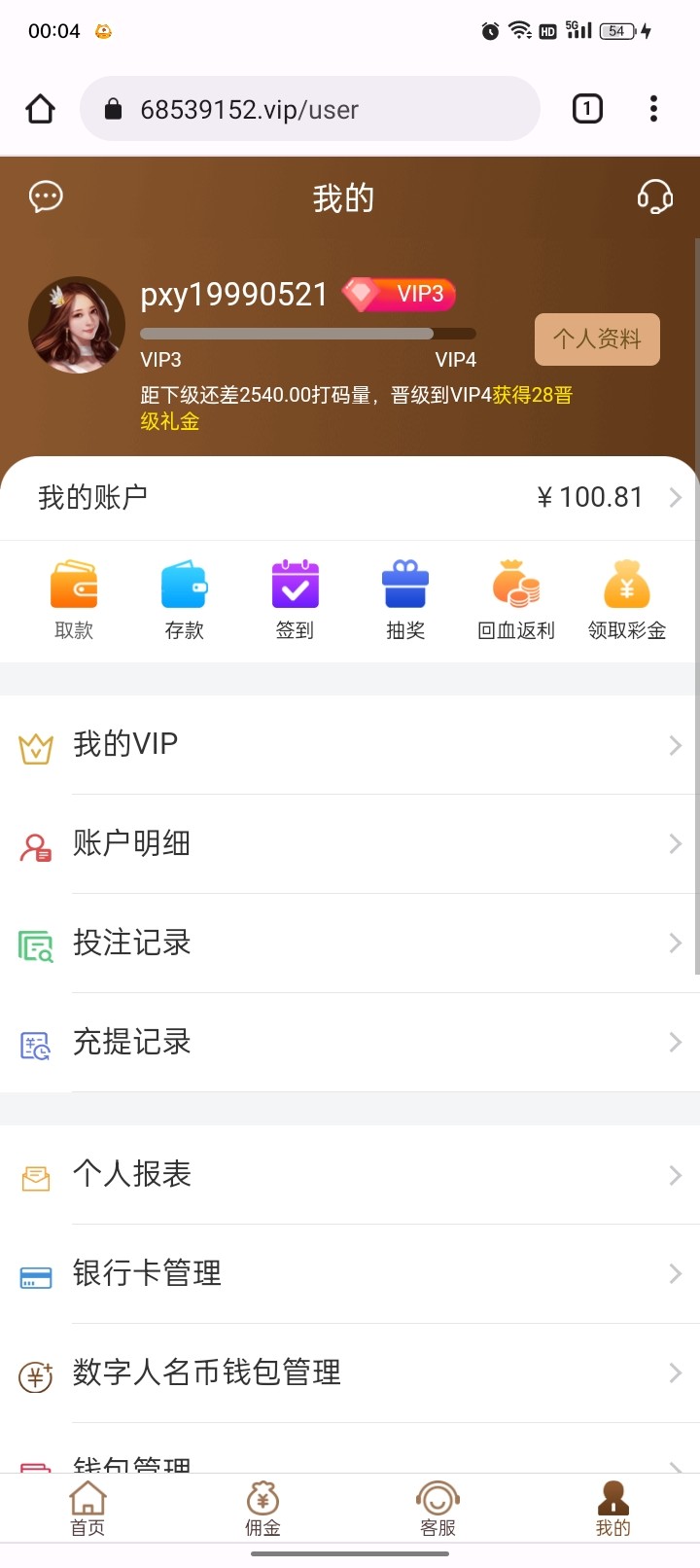Switch to 佣金 commission tab

(x=262, y=1509)
